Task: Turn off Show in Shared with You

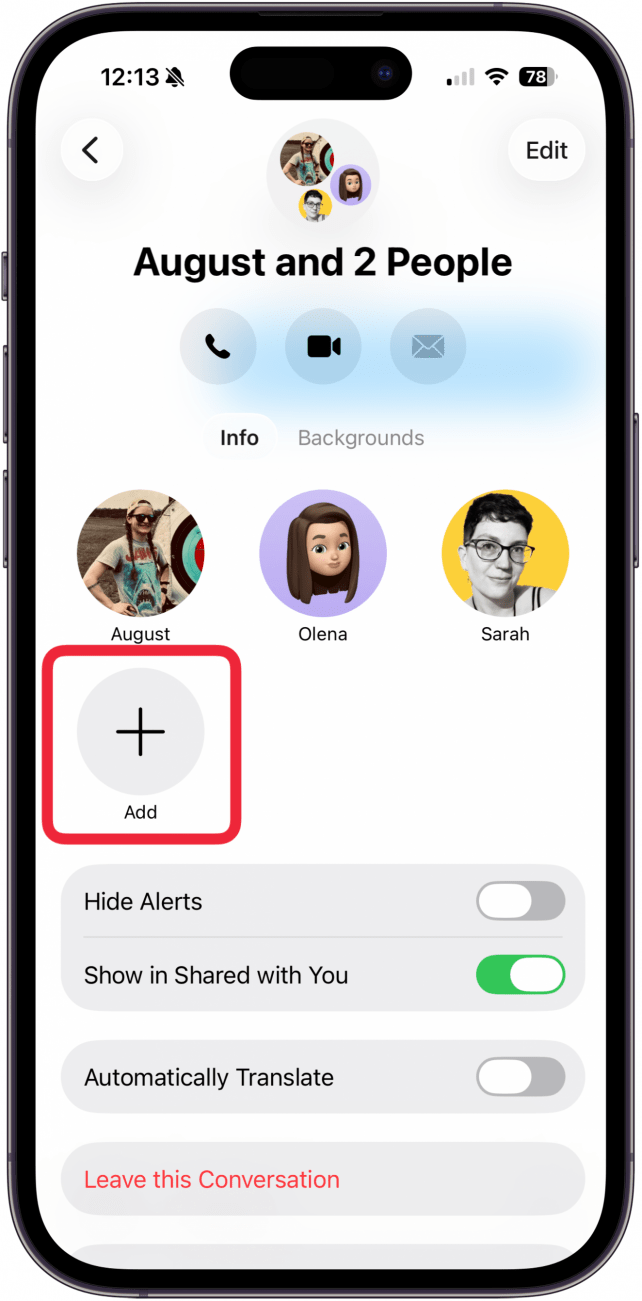Action: click(x=520, y=975)
